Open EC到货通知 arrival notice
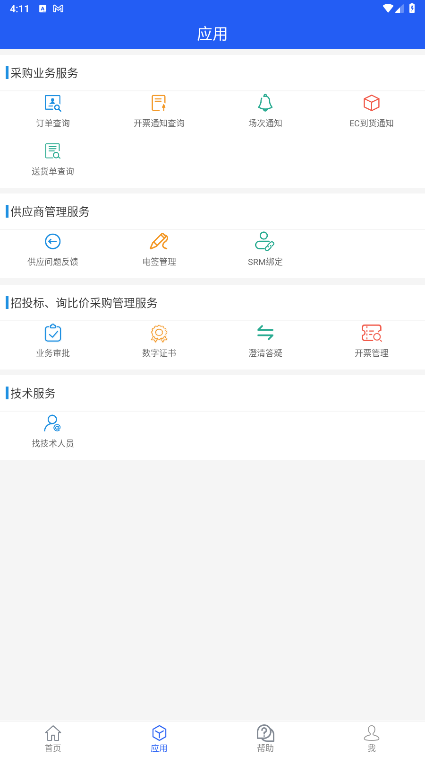425x757 pixels. (371, 111)
